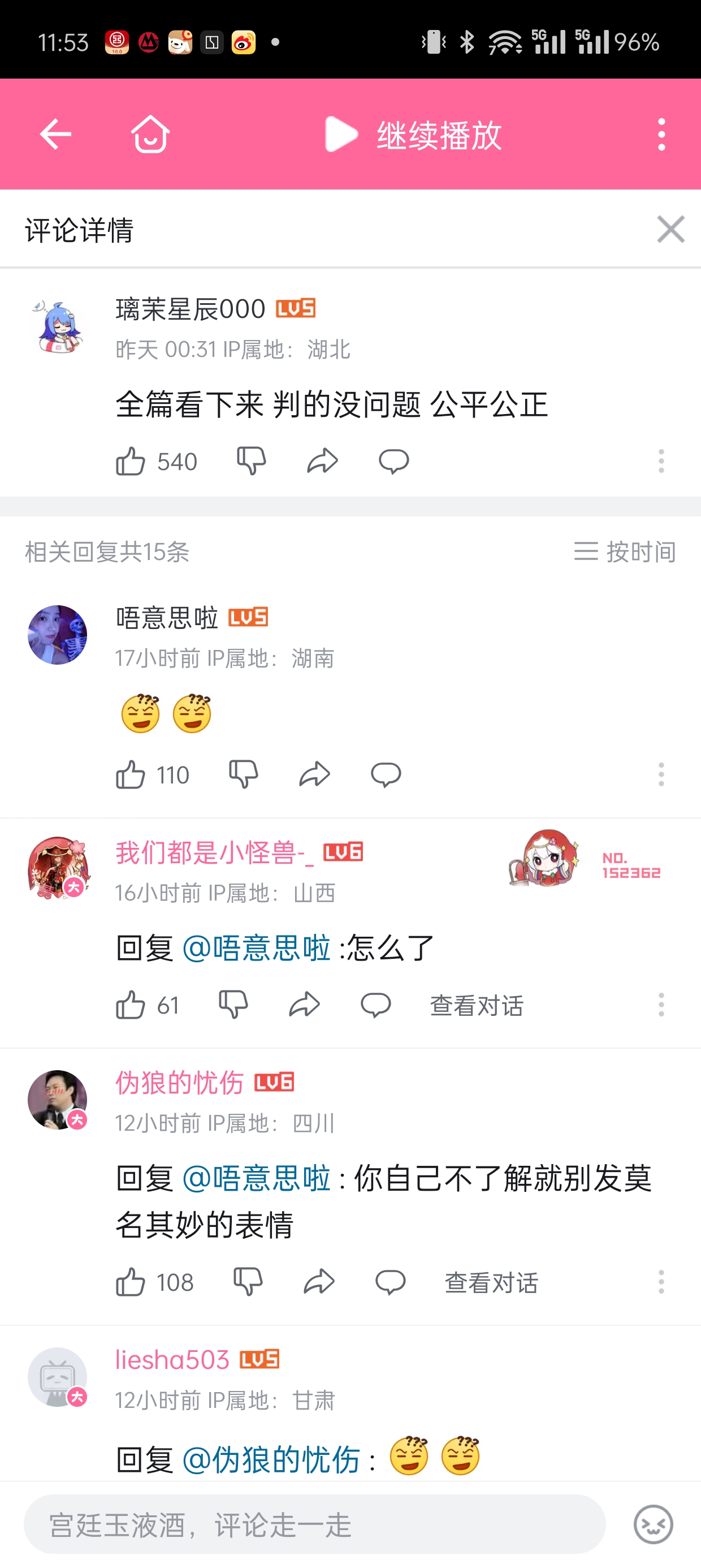Open the emoji picker beside the comment box
This screenshot has height=1568, width=701.
[654, 1525]
